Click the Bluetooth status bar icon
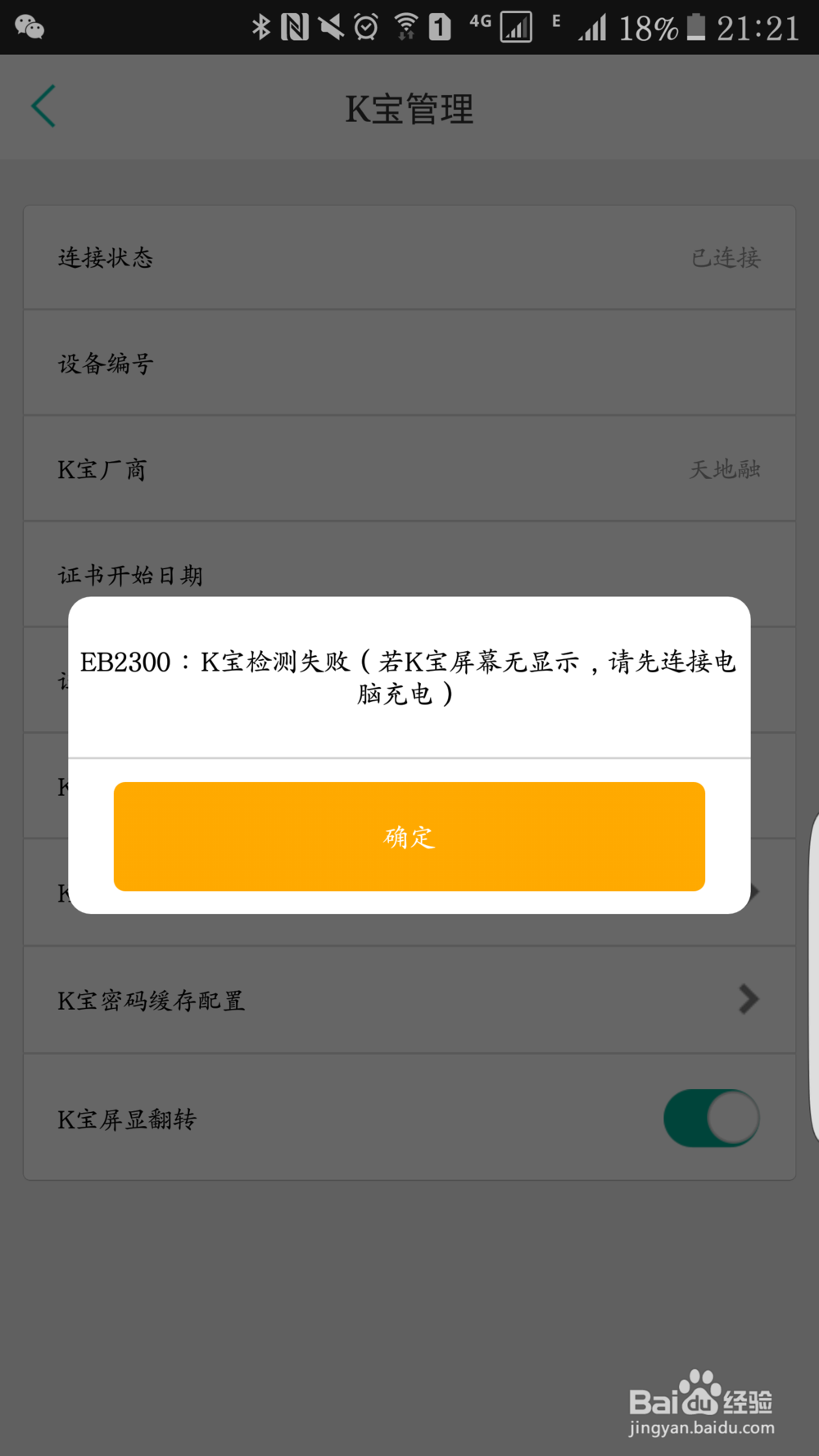The image size is (819, 1456). (262, 26)
